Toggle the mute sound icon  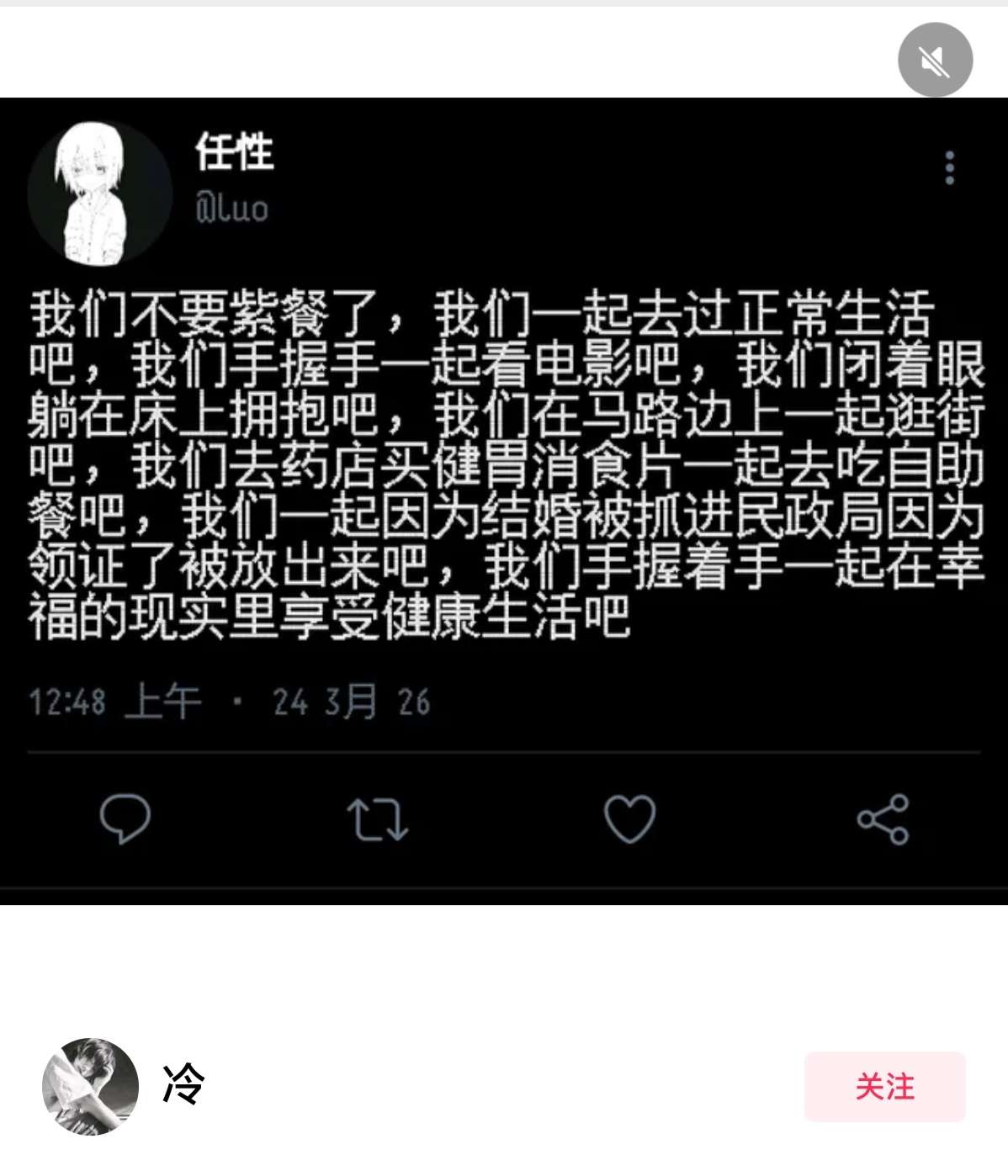(935, 60)
